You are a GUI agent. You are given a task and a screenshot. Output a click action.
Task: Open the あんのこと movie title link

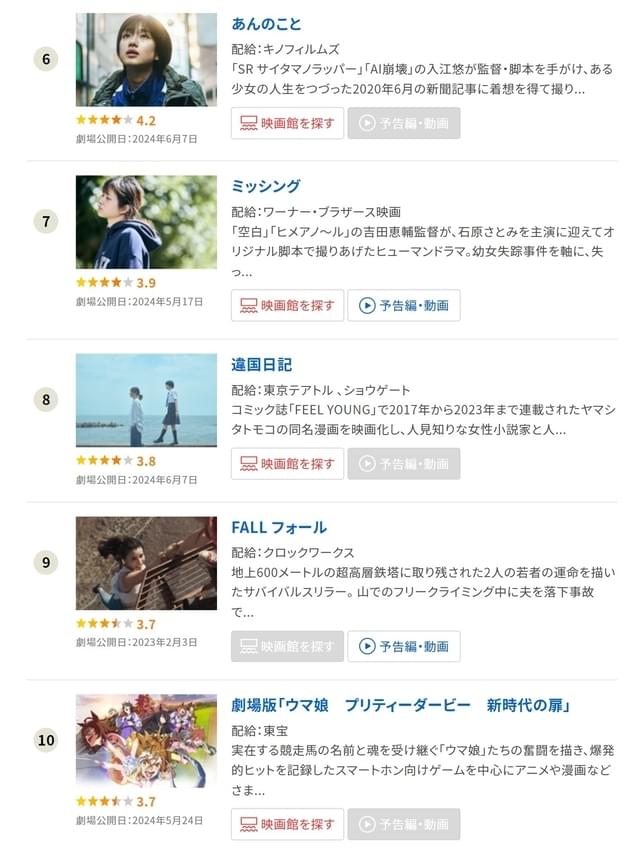click(x=266, y=23)
